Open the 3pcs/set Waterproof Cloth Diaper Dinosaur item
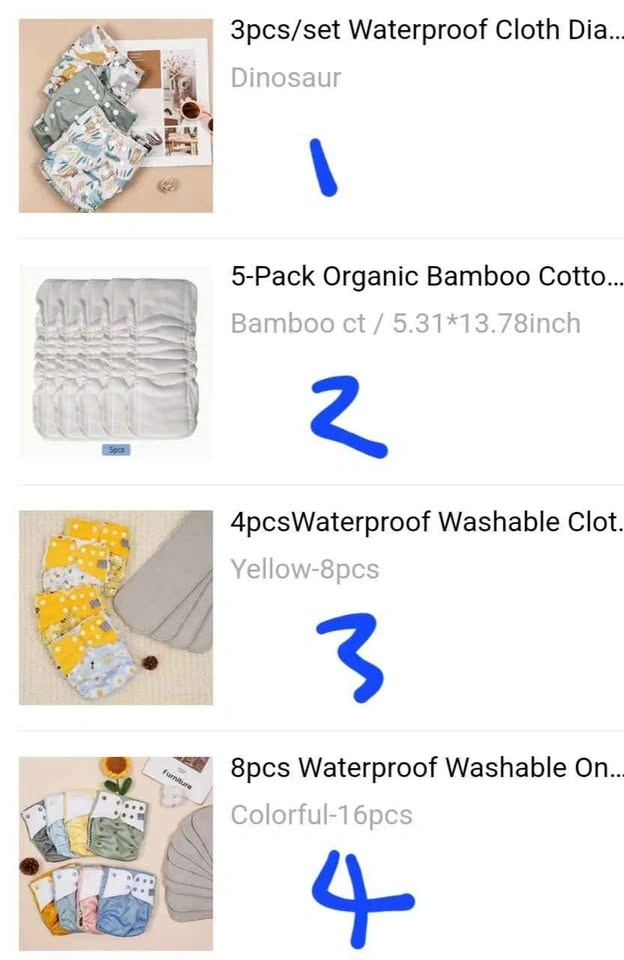624x960 pixels. click(426, 30)
